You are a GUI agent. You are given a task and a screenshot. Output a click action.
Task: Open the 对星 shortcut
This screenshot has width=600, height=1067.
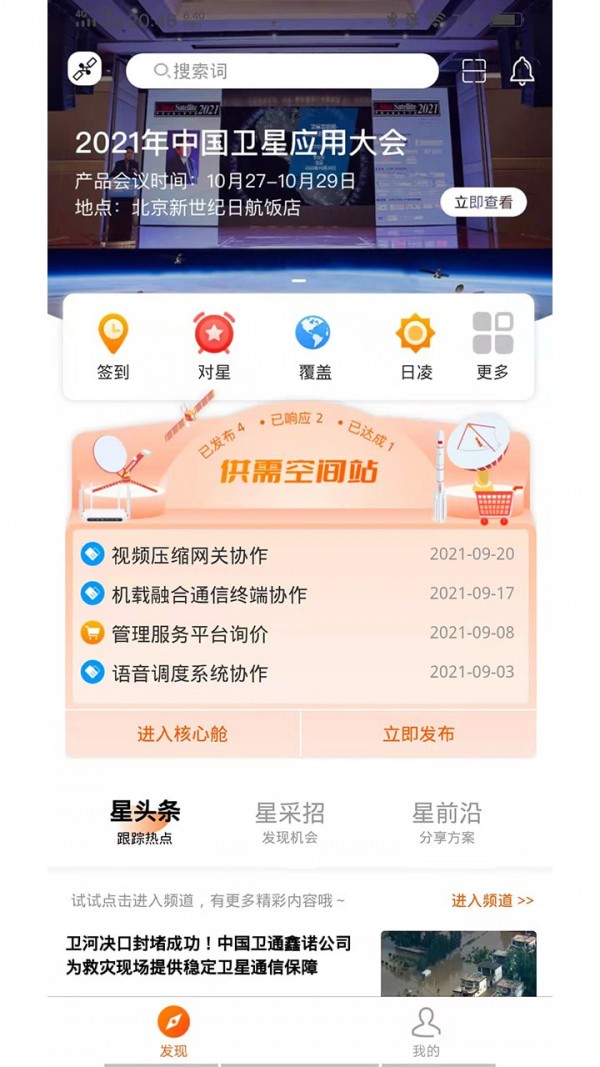click(214, 346)
